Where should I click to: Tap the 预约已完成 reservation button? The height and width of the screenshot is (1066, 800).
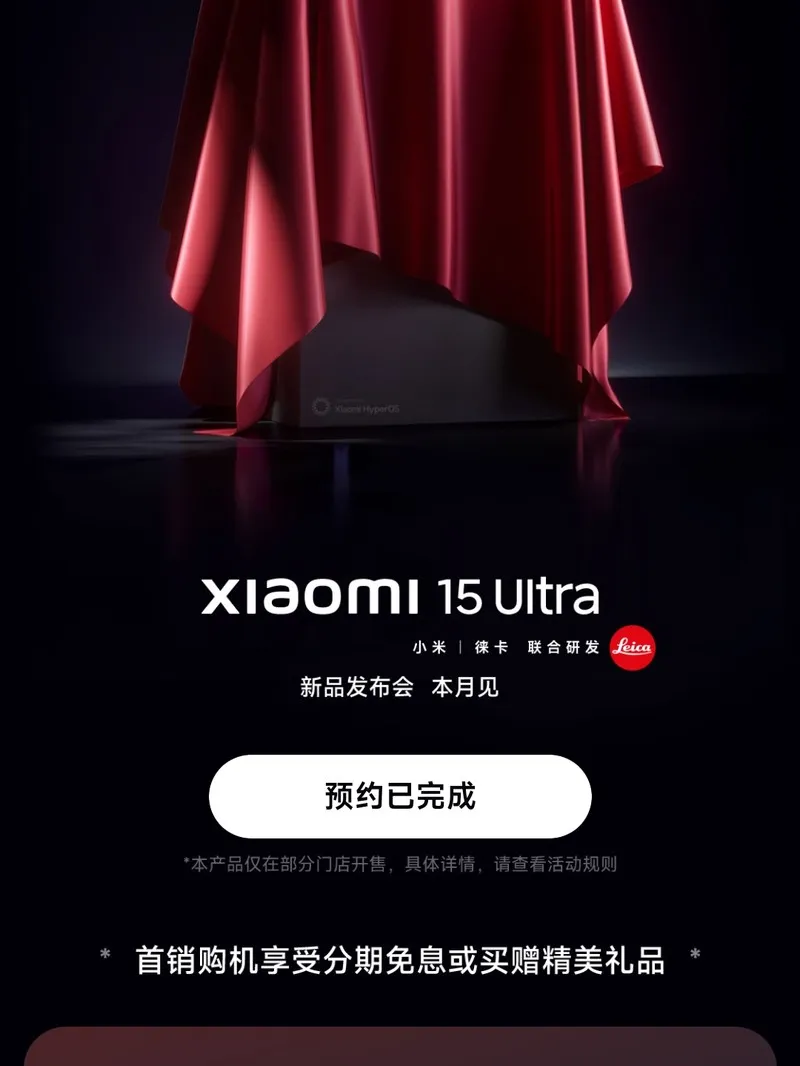(x=400, y=796)
